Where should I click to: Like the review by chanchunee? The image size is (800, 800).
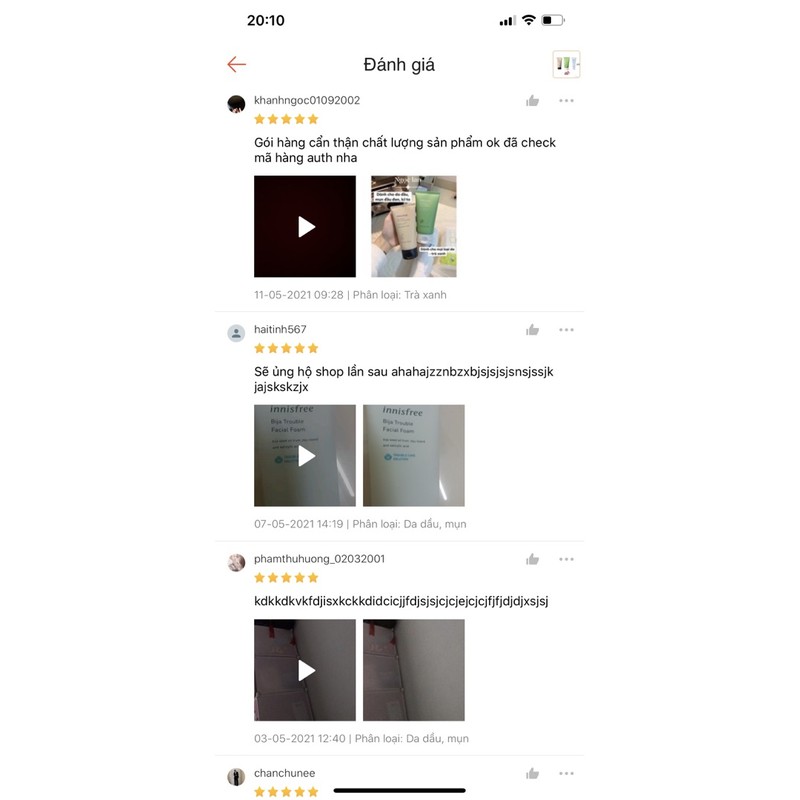tap(532, 773)
